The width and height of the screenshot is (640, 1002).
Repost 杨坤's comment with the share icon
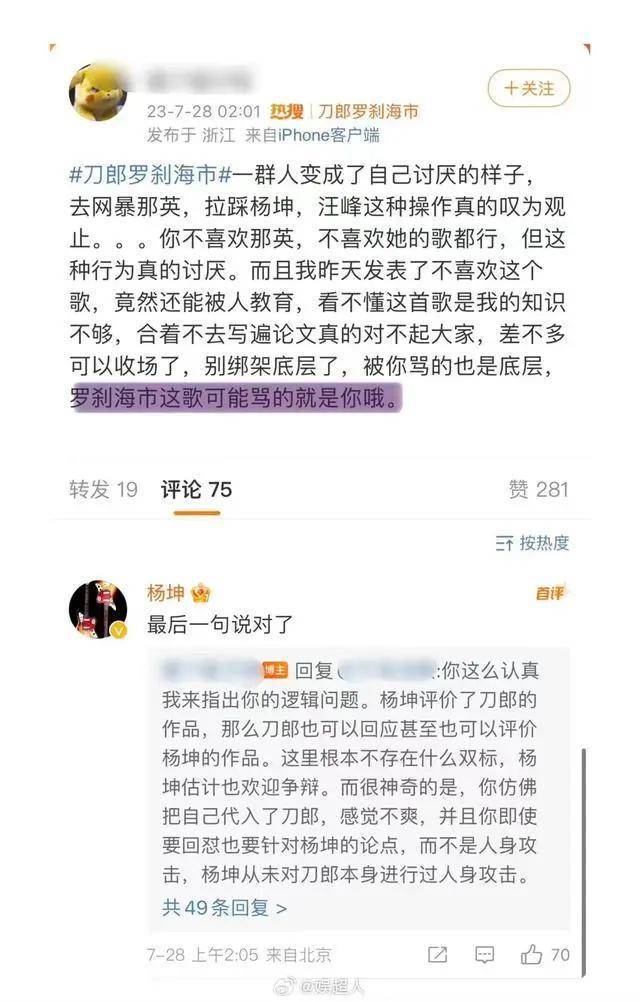[x=438, y=955]
